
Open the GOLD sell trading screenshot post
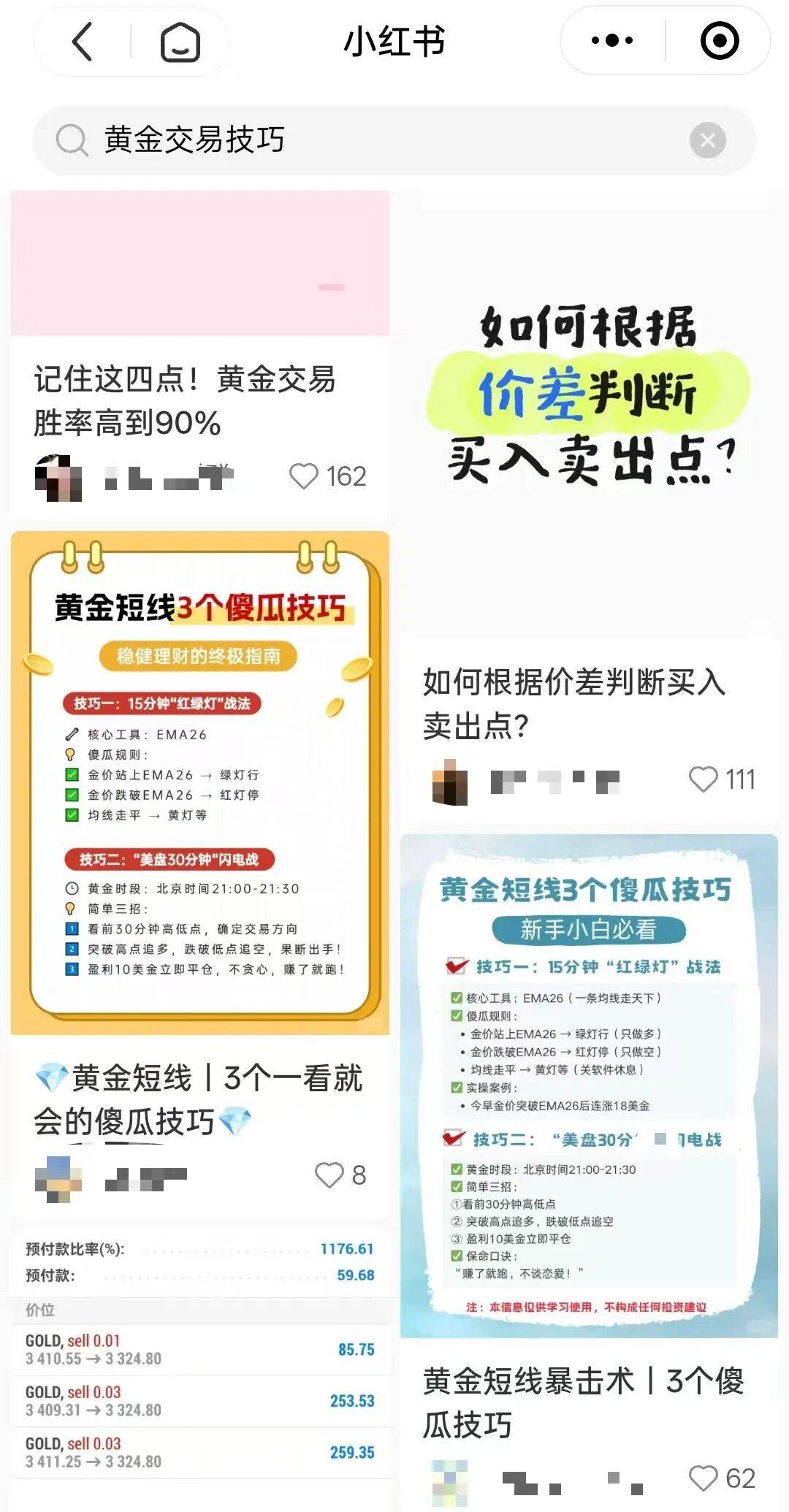(x=199, y=1359)
